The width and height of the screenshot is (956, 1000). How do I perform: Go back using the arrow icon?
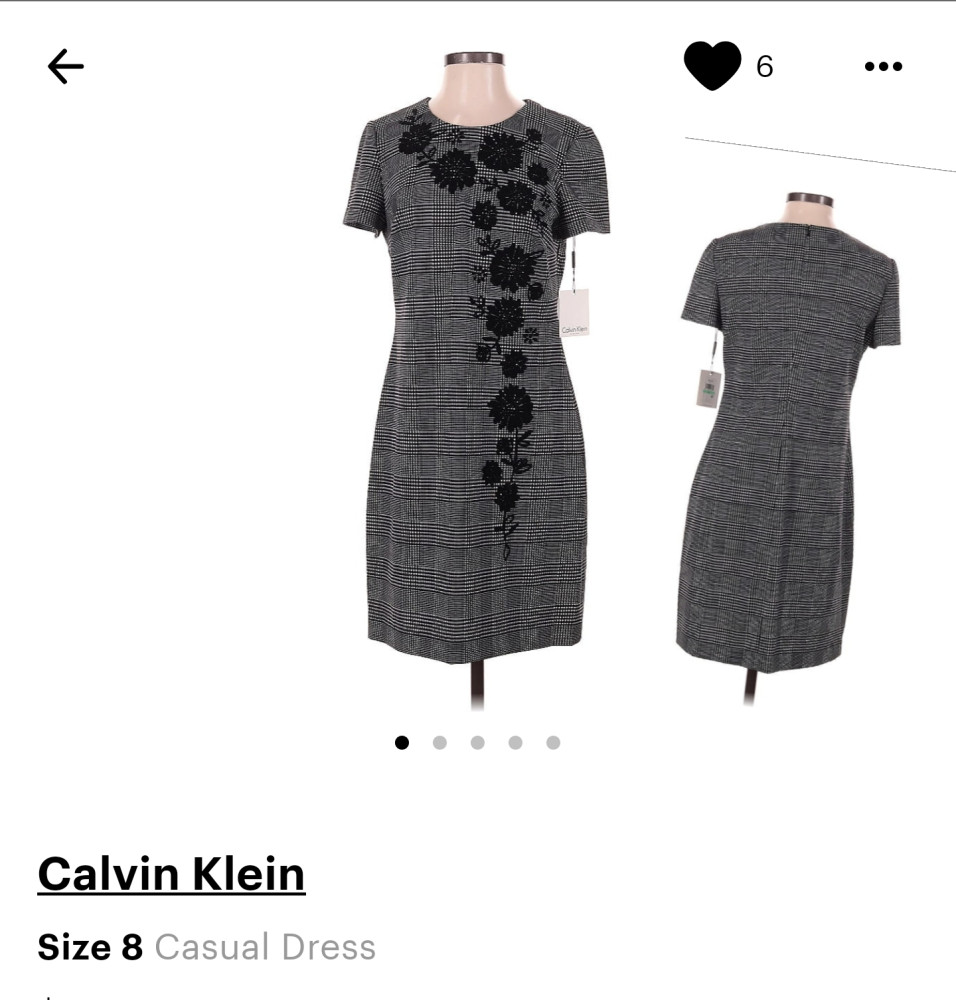(x=66, y=67)
